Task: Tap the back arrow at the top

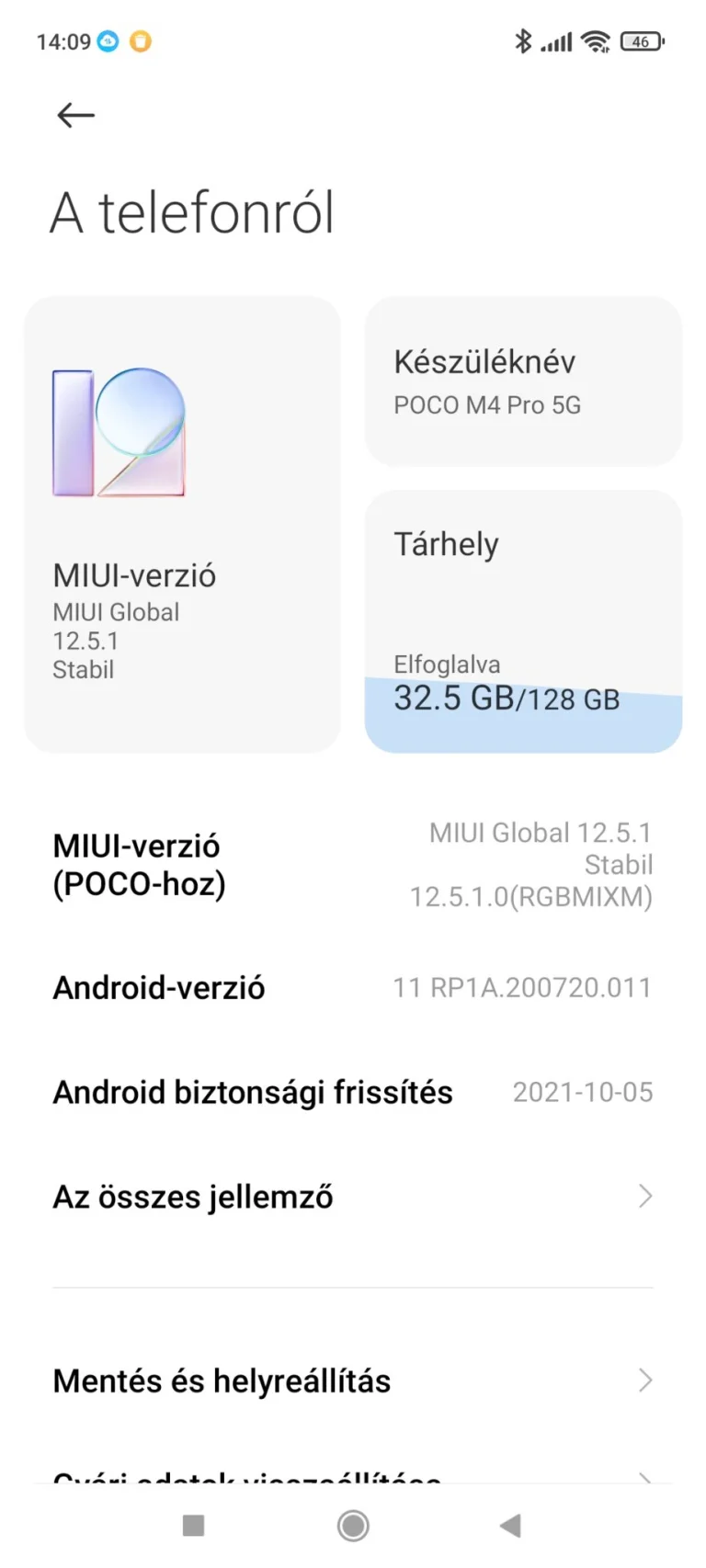Action: (x=74, y=115)
